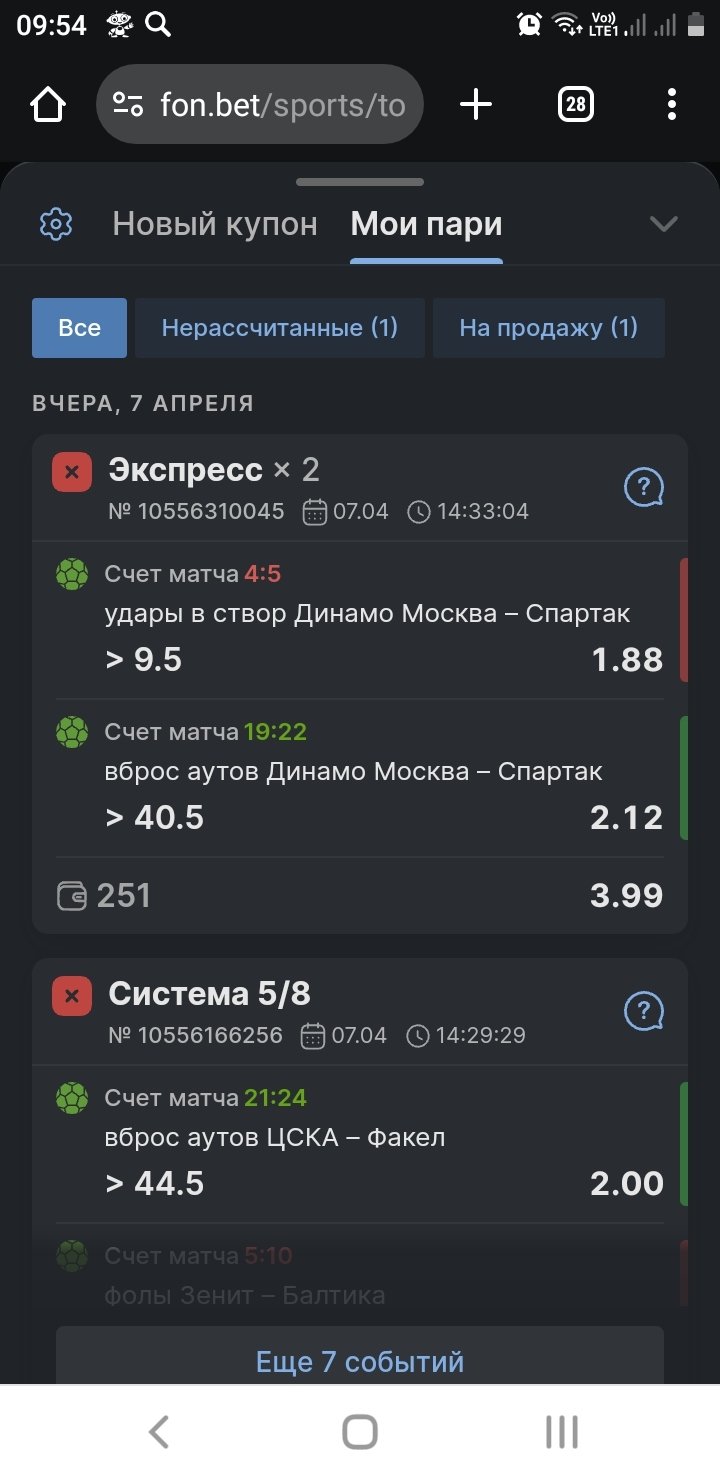Switch to the Новый купон tab
720x1480 pixels.
(x=215, y=224)
